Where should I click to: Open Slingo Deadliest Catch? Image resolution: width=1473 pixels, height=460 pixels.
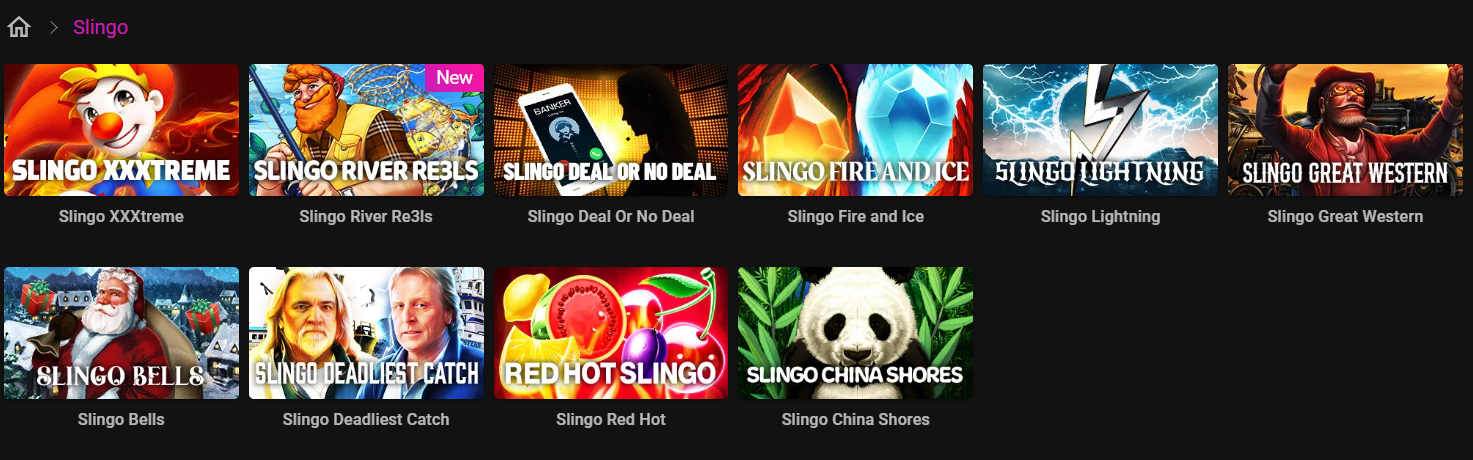coord(366,333)
